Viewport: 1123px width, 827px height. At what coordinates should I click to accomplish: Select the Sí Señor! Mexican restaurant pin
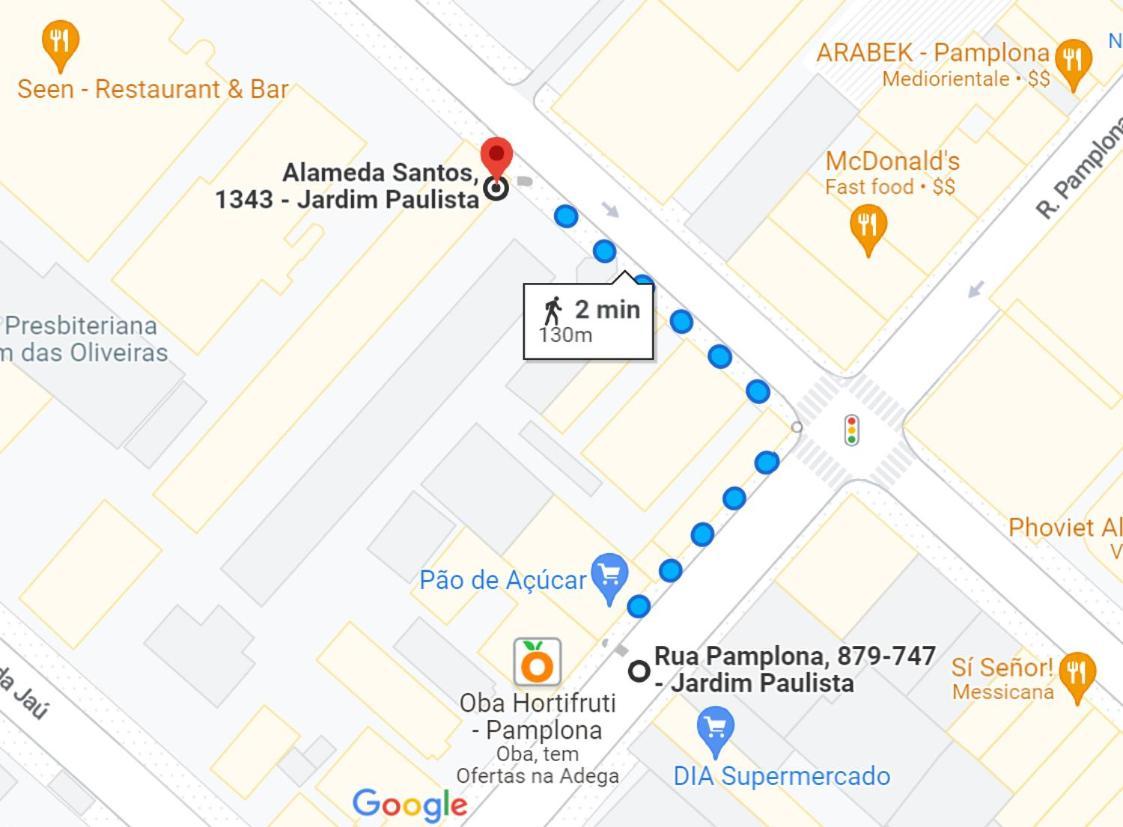(1076, 674)
